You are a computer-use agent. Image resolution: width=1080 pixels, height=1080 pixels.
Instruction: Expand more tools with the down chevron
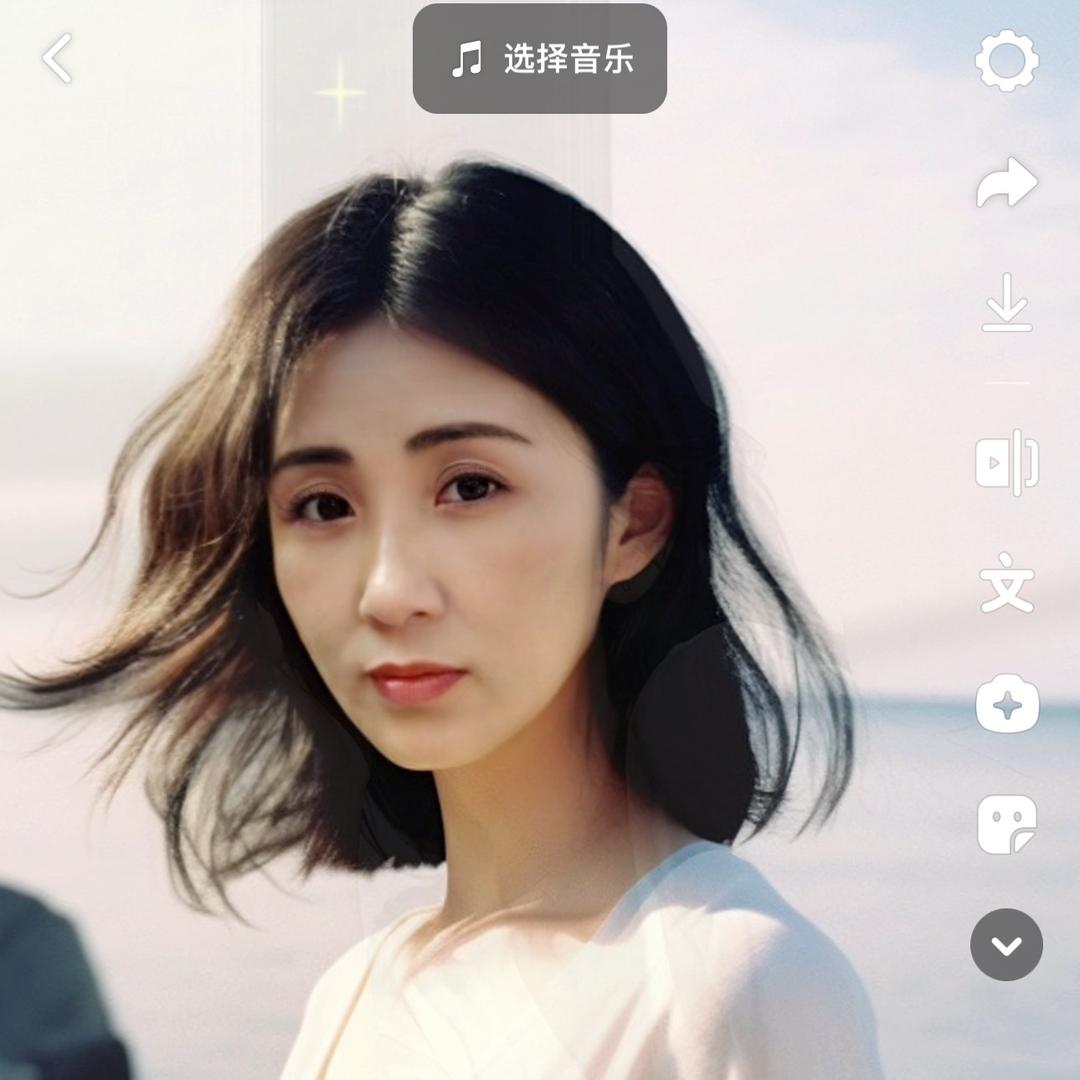click(x=1006, y=945)
